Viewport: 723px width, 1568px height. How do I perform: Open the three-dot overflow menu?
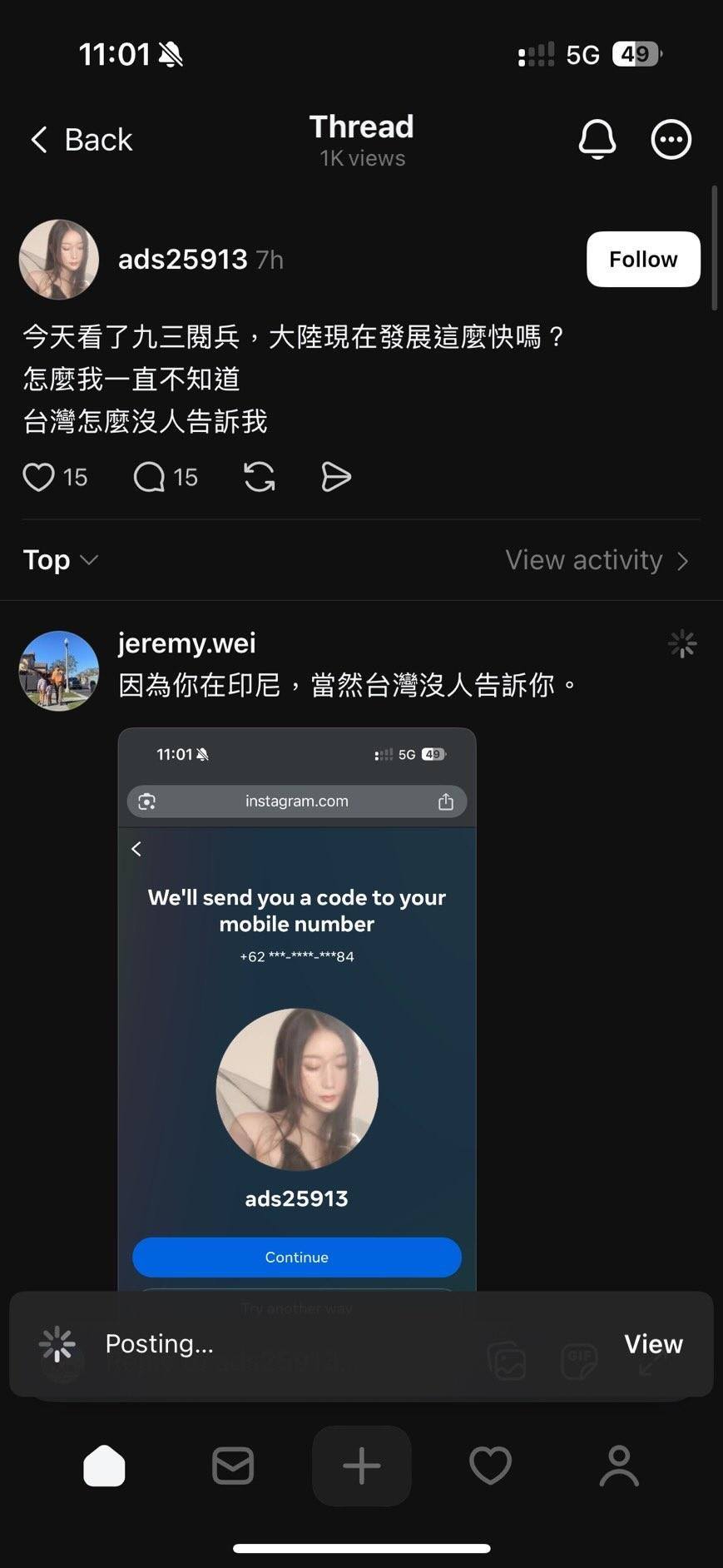[x=671, y=140]
